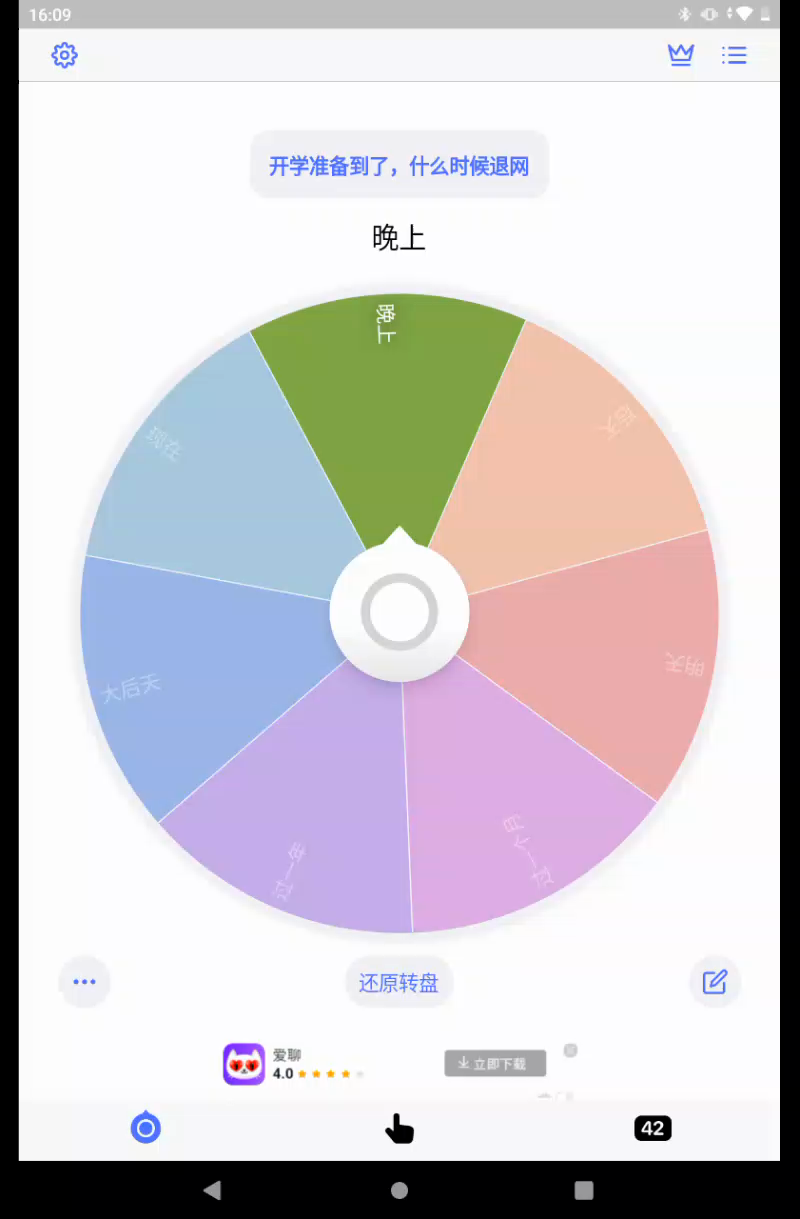800x1219 pixels.
Task: Open the premium crown icon
Action: 681,55
